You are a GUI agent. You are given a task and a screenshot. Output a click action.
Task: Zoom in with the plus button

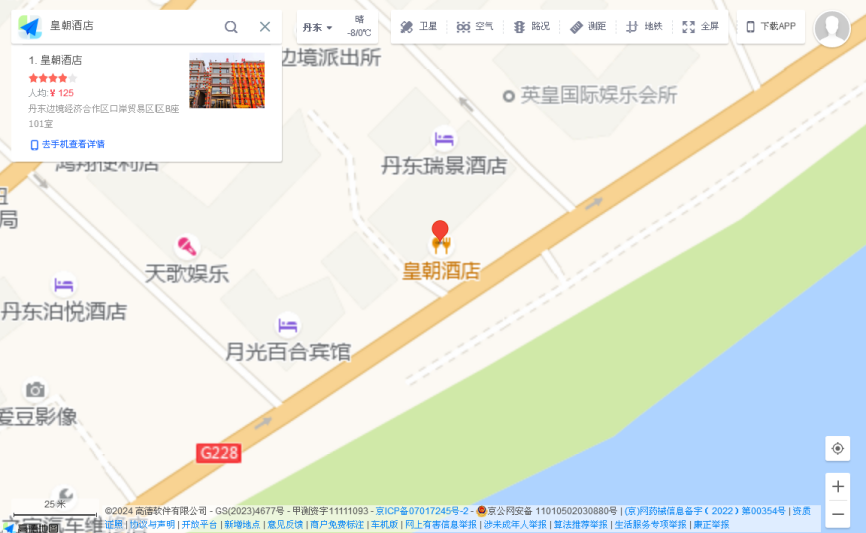(x=838, y=486)
